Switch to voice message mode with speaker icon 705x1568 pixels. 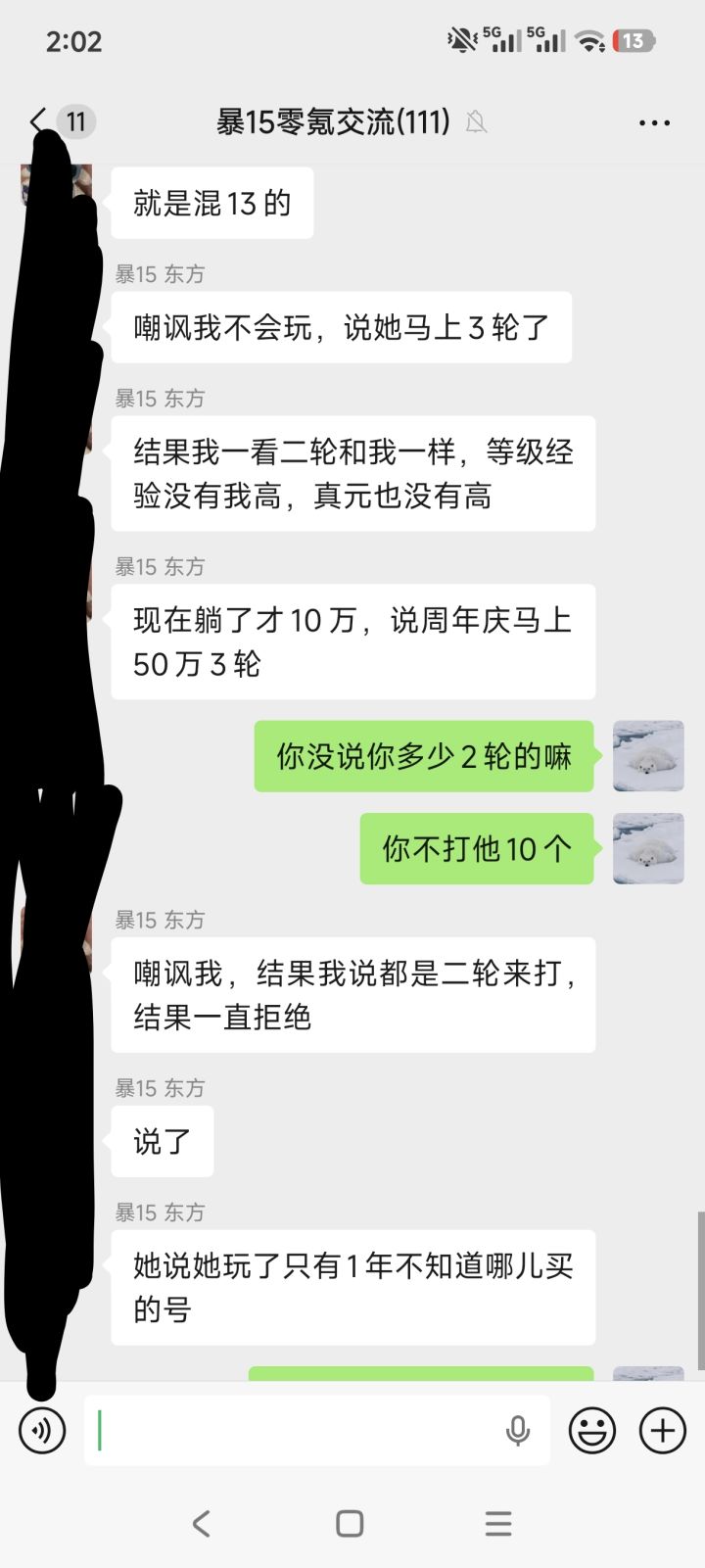(41, 1430)
